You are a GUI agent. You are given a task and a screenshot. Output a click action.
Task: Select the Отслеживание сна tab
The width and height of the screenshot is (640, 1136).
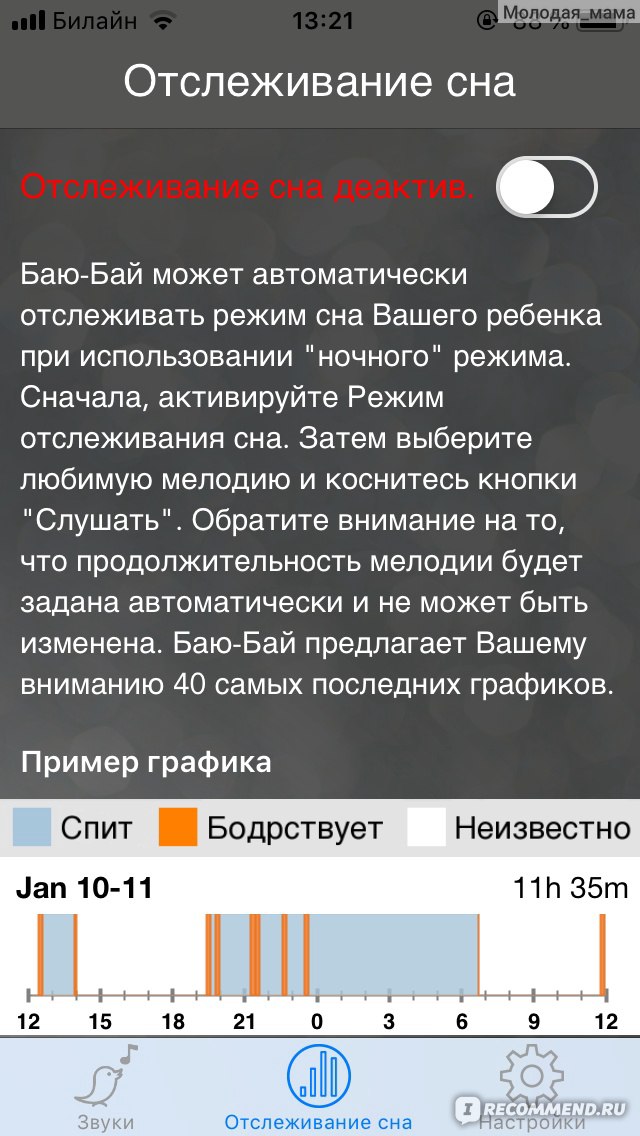point(318,1087)
